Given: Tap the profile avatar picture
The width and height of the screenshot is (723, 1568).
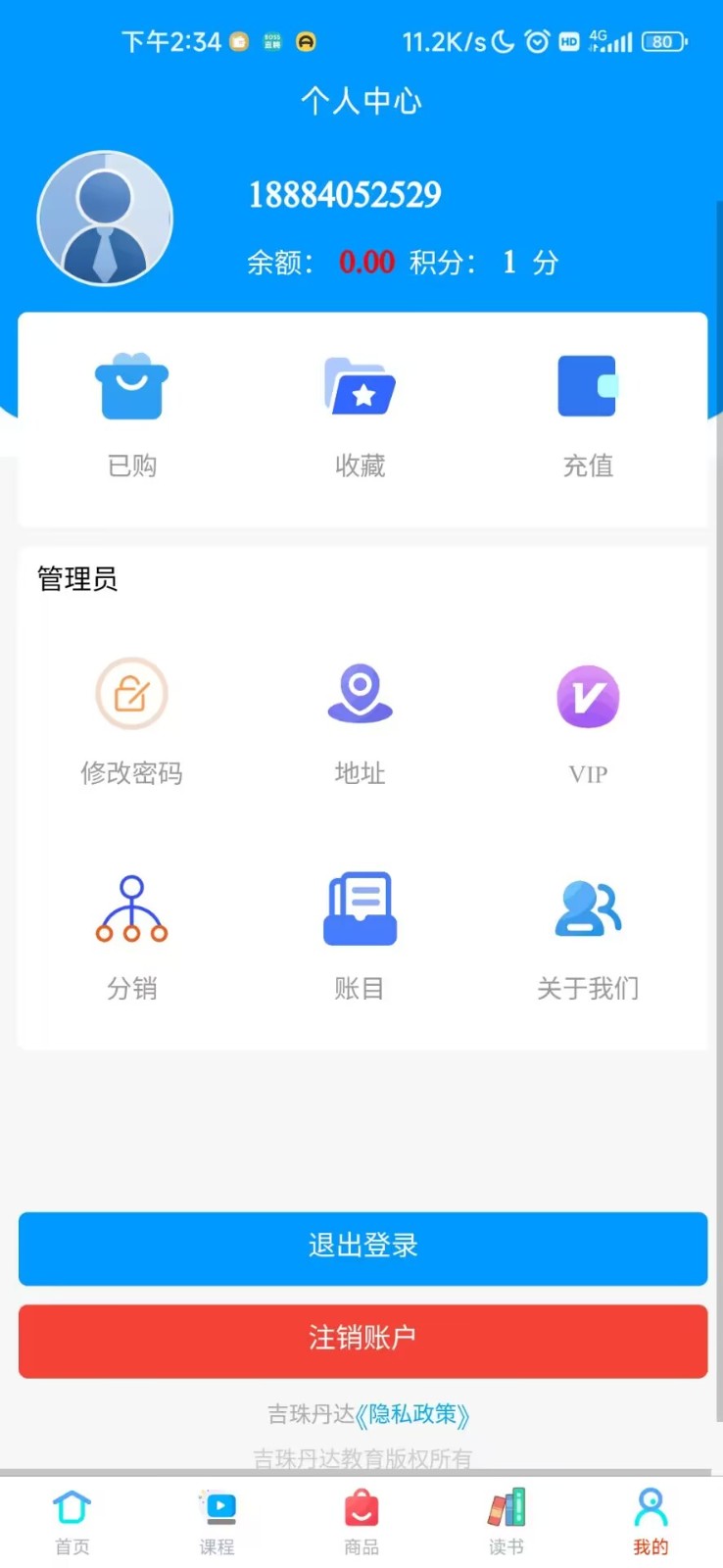Looking at the screenshot, I should 105,218.
